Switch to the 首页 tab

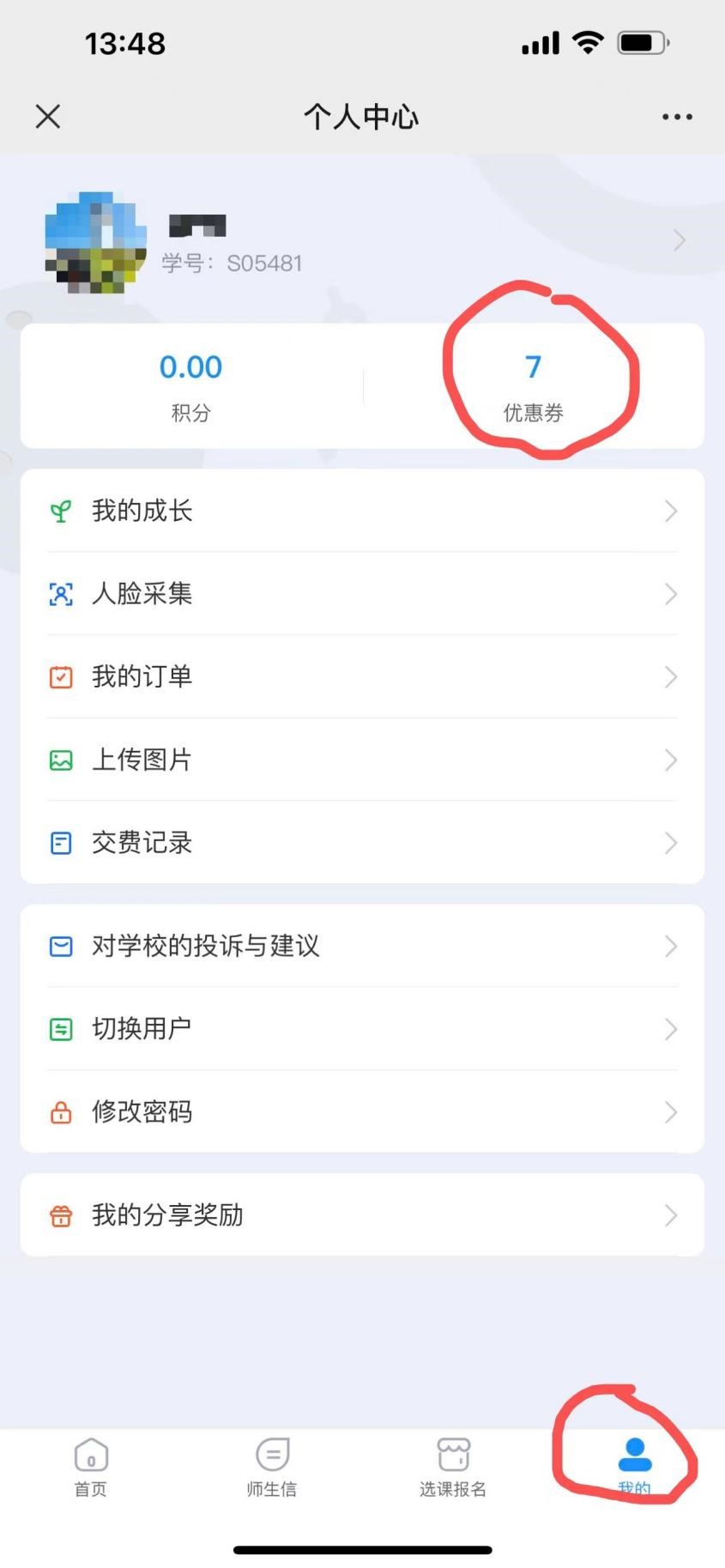(91, 1468)
